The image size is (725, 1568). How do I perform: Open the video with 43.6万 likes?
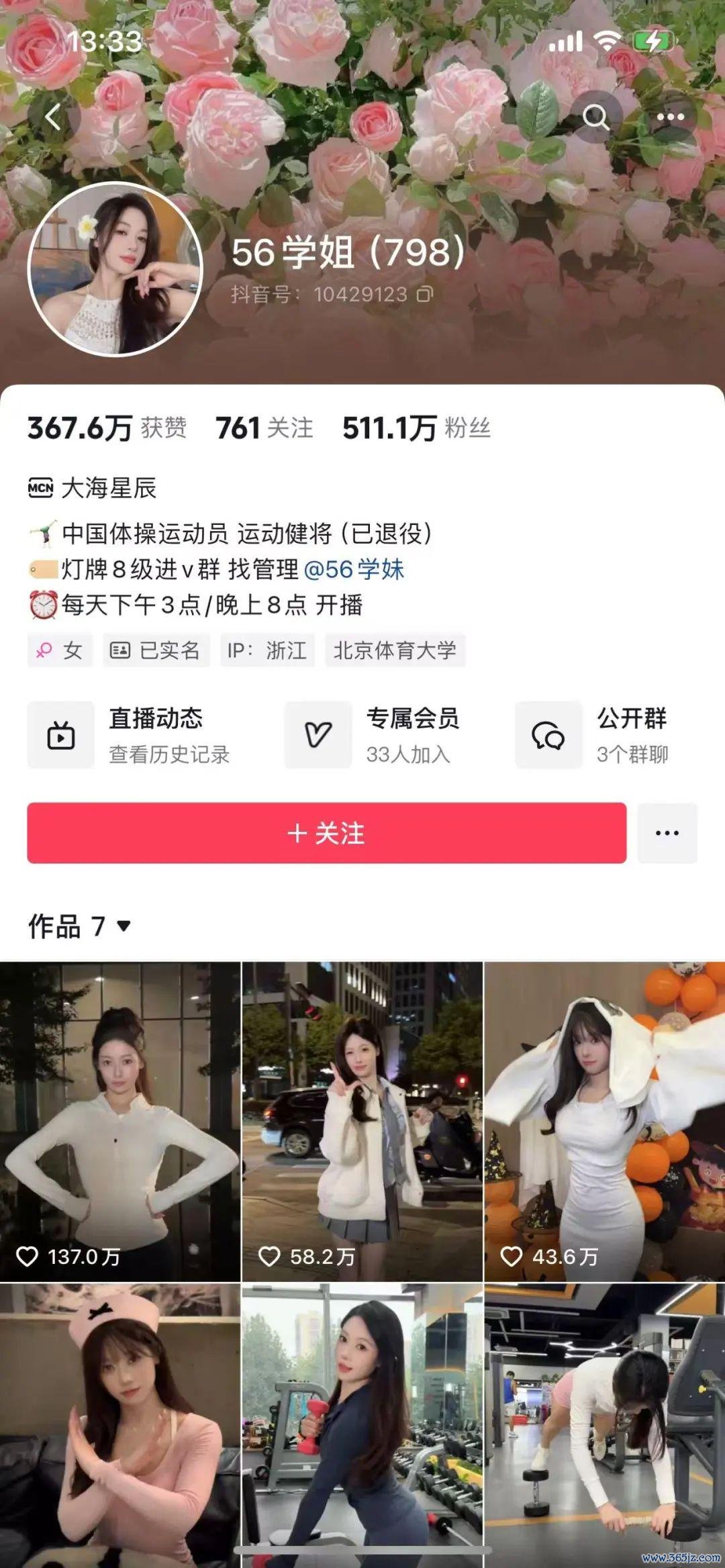click(605, 1122)
